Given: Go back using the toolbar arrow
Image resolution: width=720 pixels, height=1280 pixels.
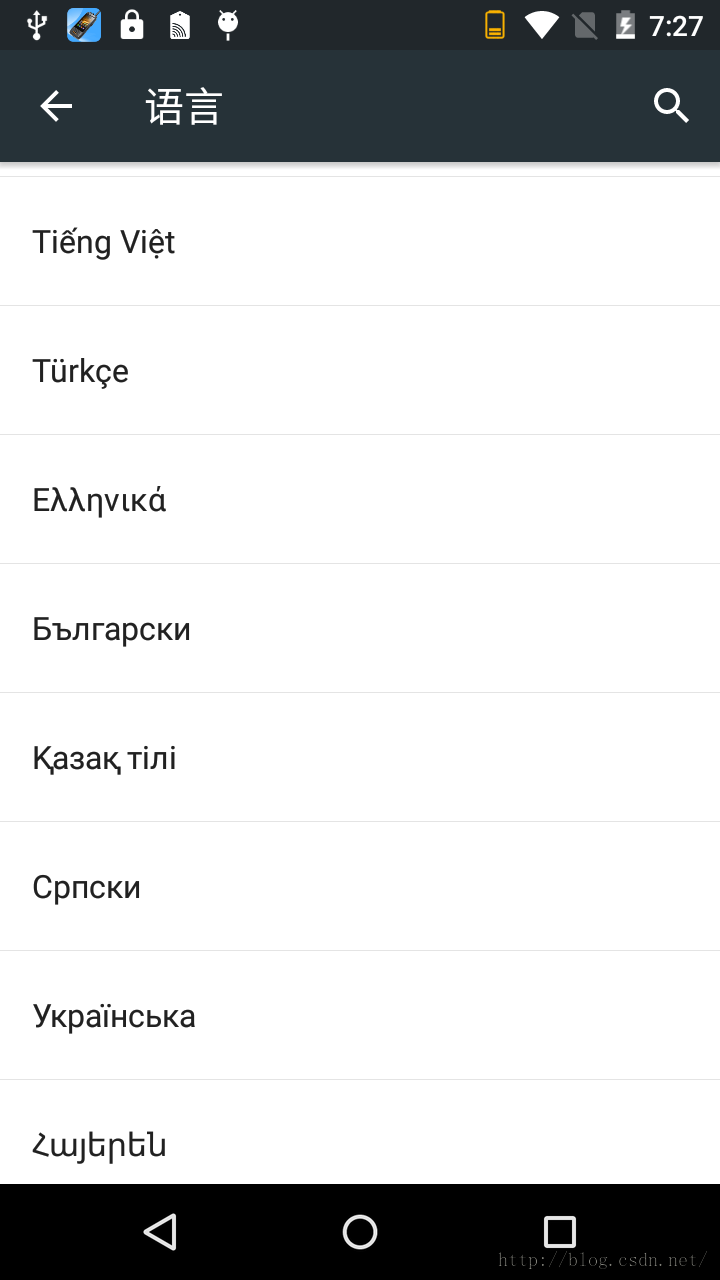Looking at the screenshot, I should [x=56, y=106].
